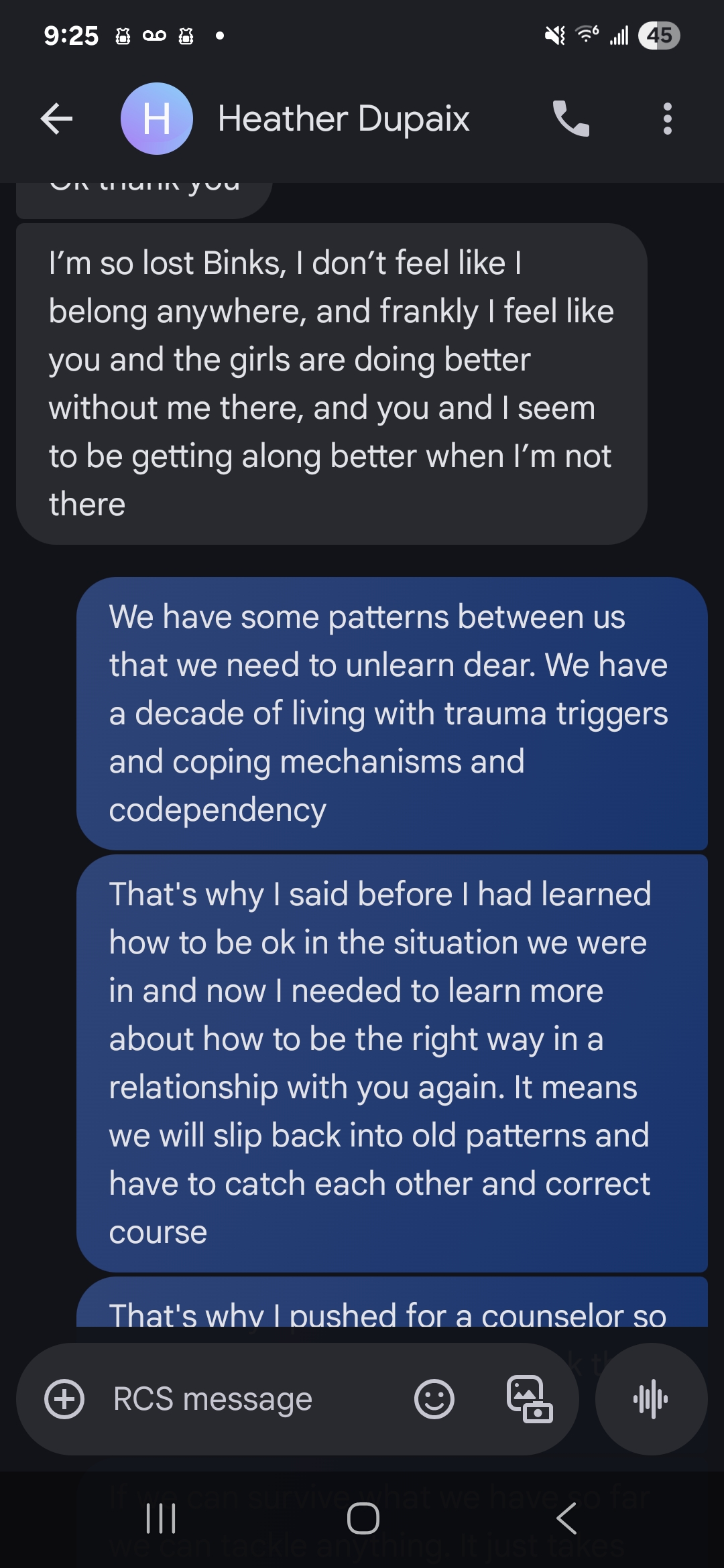Tap the system home button
Viewport: 724px width, 1568px height.
tap(363, 1518)
